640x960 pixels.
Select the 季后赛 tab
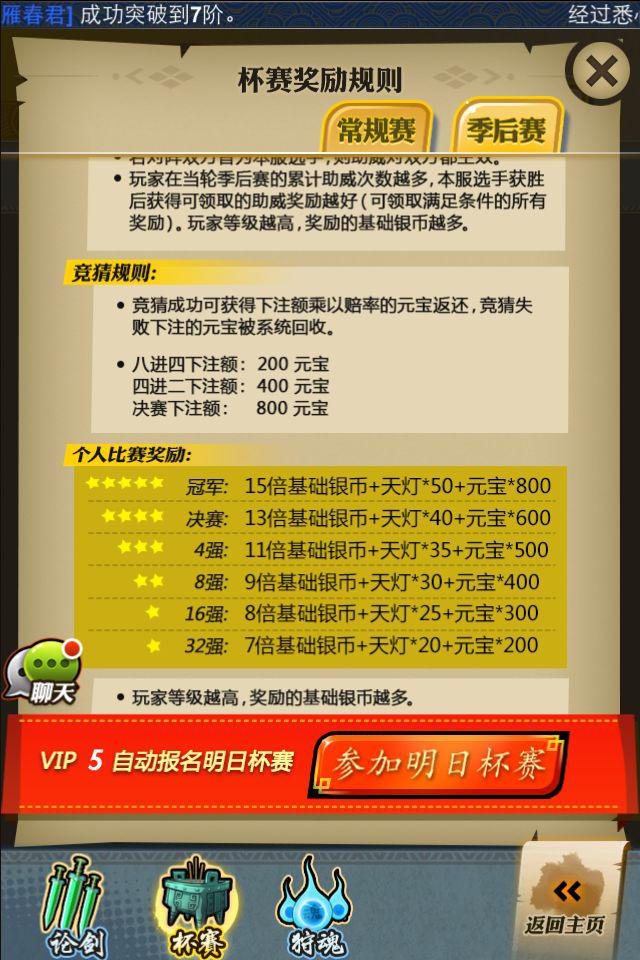point(507,130)
